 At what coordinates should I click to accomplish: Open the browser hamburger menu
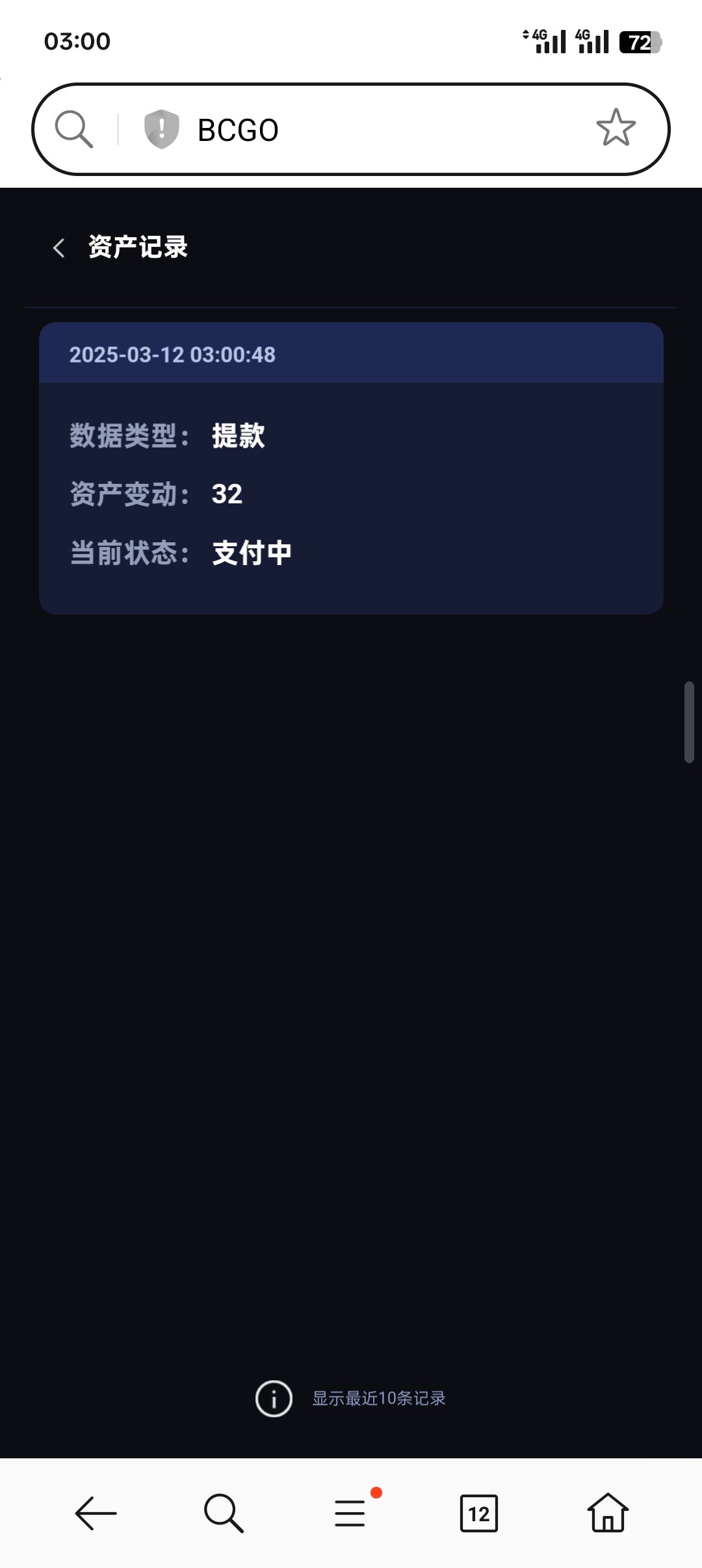(x=351, y=1513)
